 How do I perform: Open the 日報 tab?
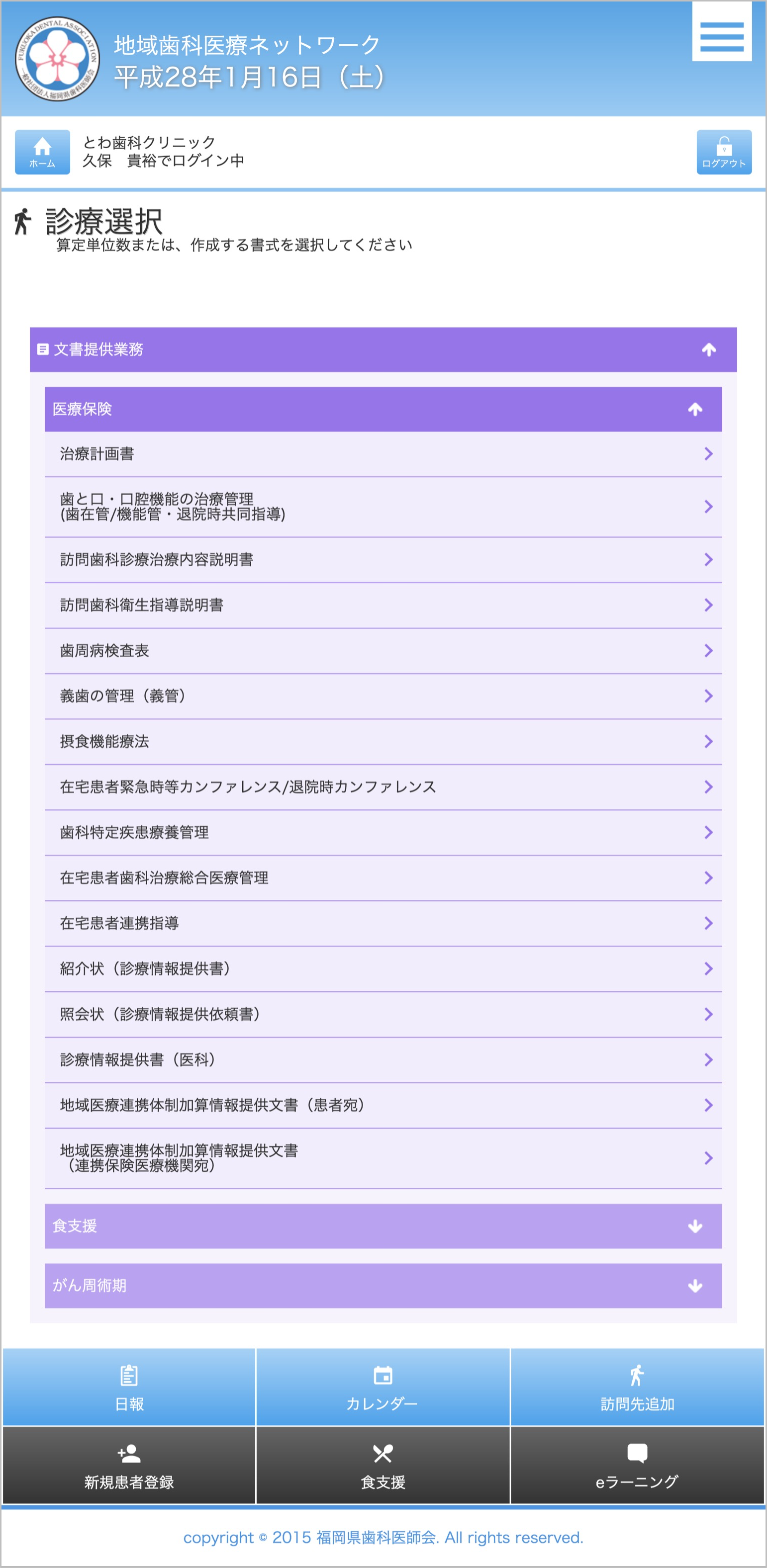(x=128, y=1387)
